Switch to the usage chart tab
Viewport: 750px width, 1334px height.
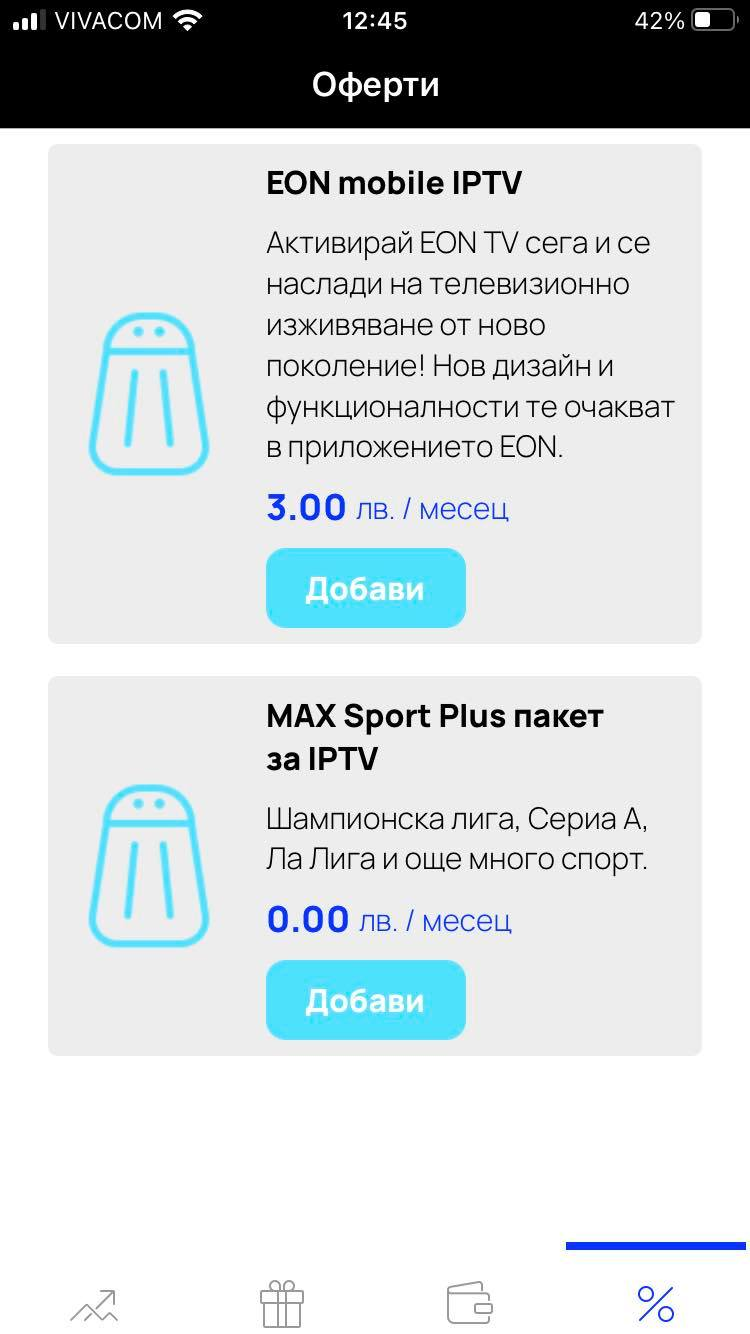click(x=94, y=1304)
